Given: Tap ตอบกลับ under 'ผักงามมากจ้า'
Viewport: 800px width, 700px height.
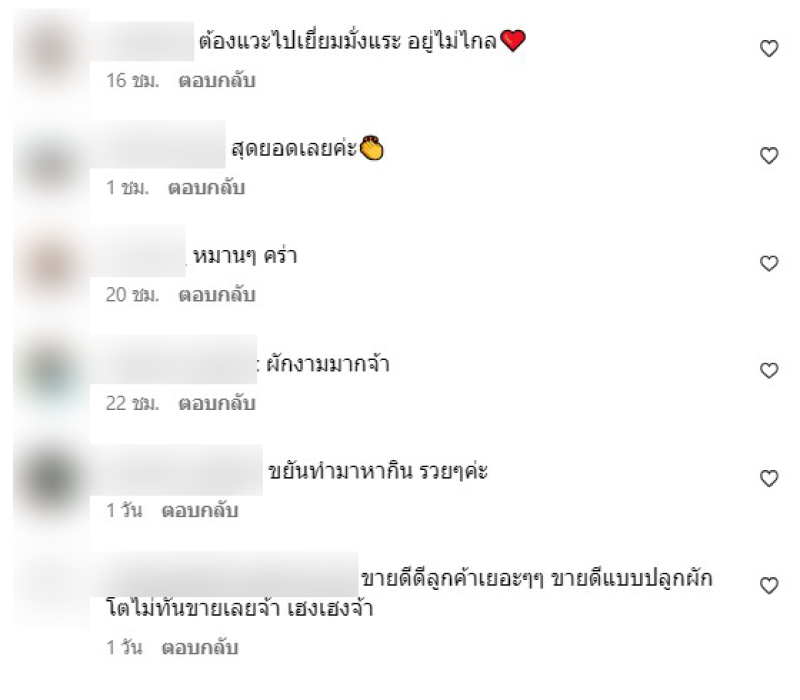Looking at the screenshot, I should coord(217,404).
